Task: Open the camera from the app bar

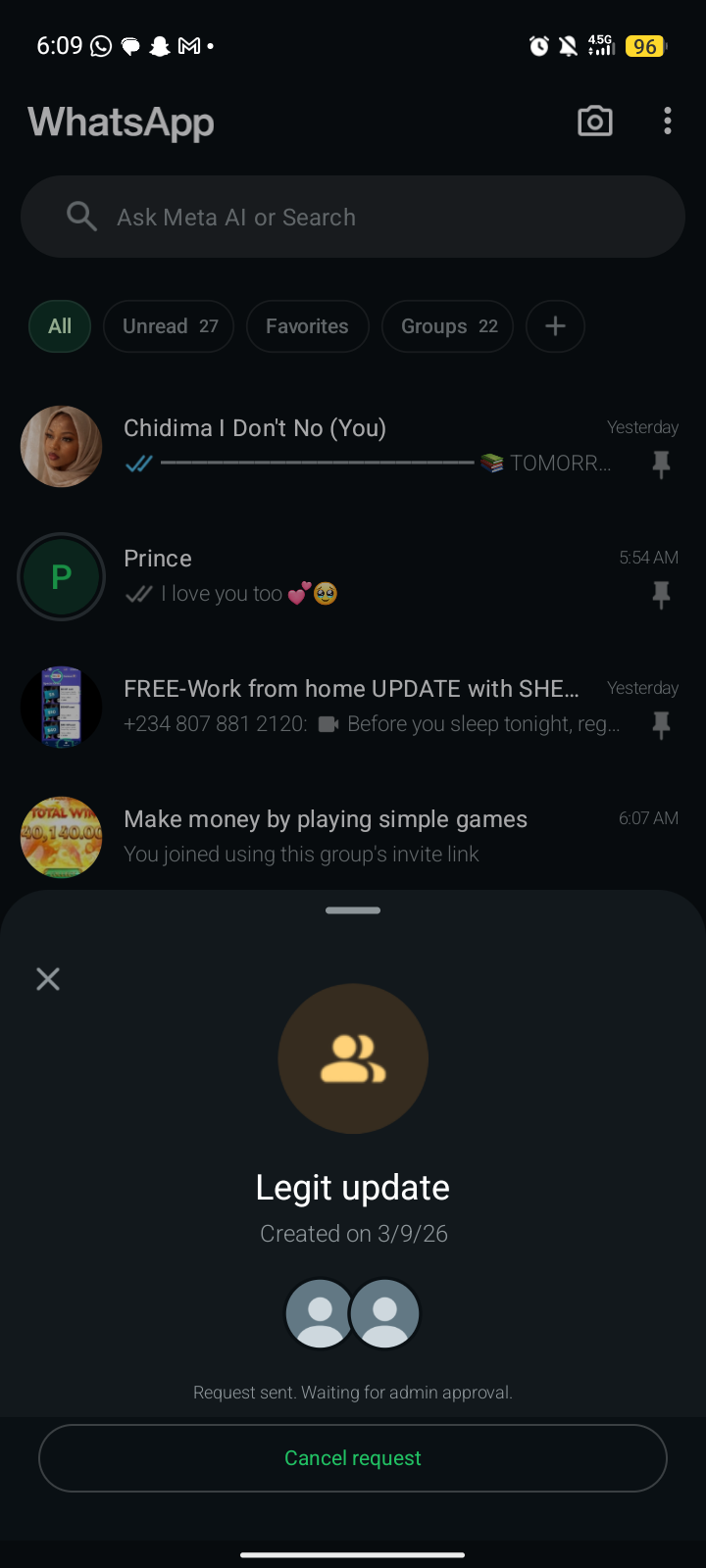Action: [x=595, y=122]
